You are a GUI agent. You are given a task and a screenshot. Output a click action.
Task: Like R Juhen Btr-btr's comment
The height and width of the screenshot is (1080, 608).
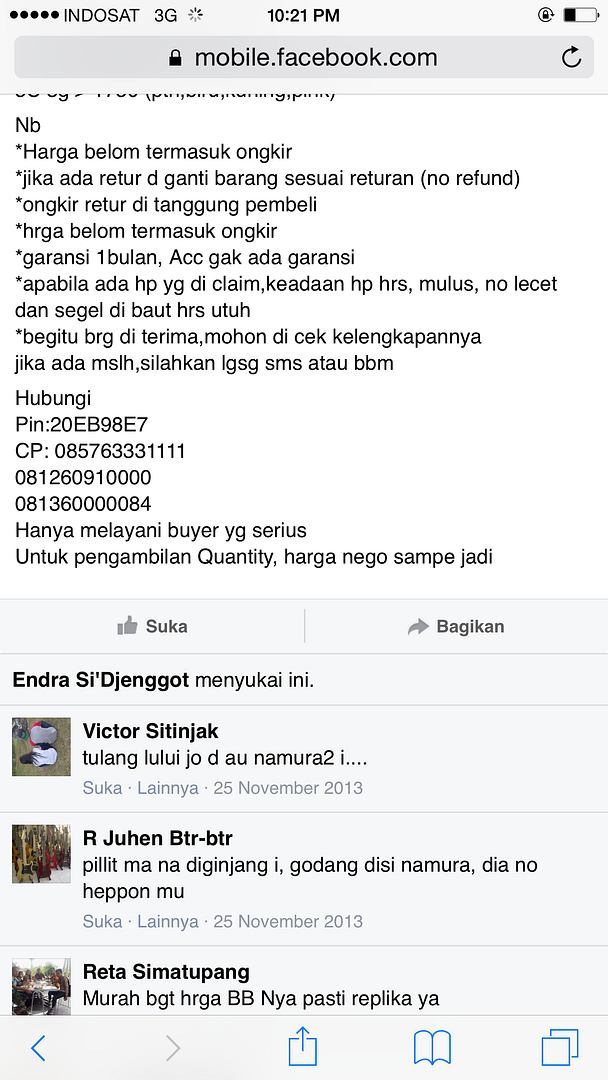point(102,921)
